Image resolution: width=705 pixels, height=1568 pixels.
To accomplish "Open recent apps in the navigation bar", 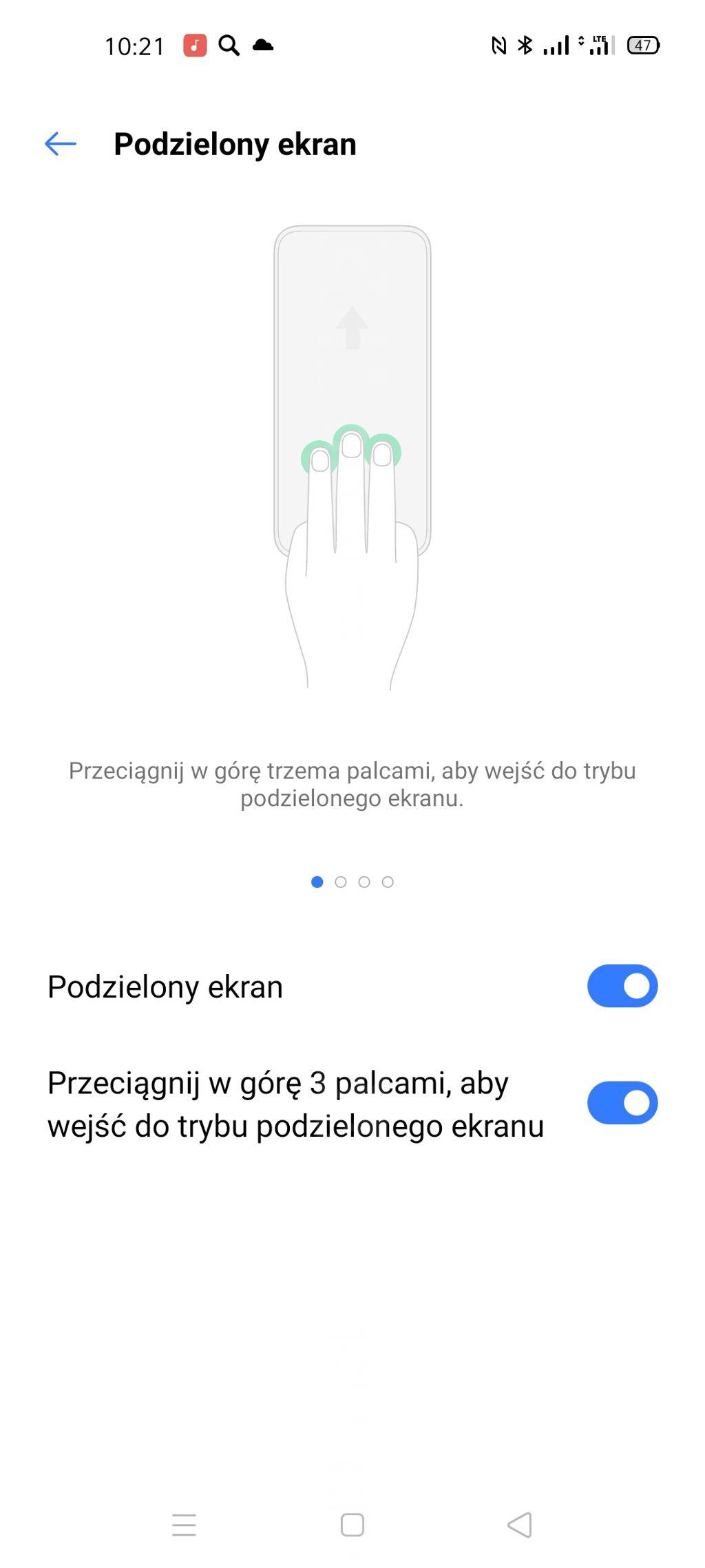I will (x=184, y=1525).
